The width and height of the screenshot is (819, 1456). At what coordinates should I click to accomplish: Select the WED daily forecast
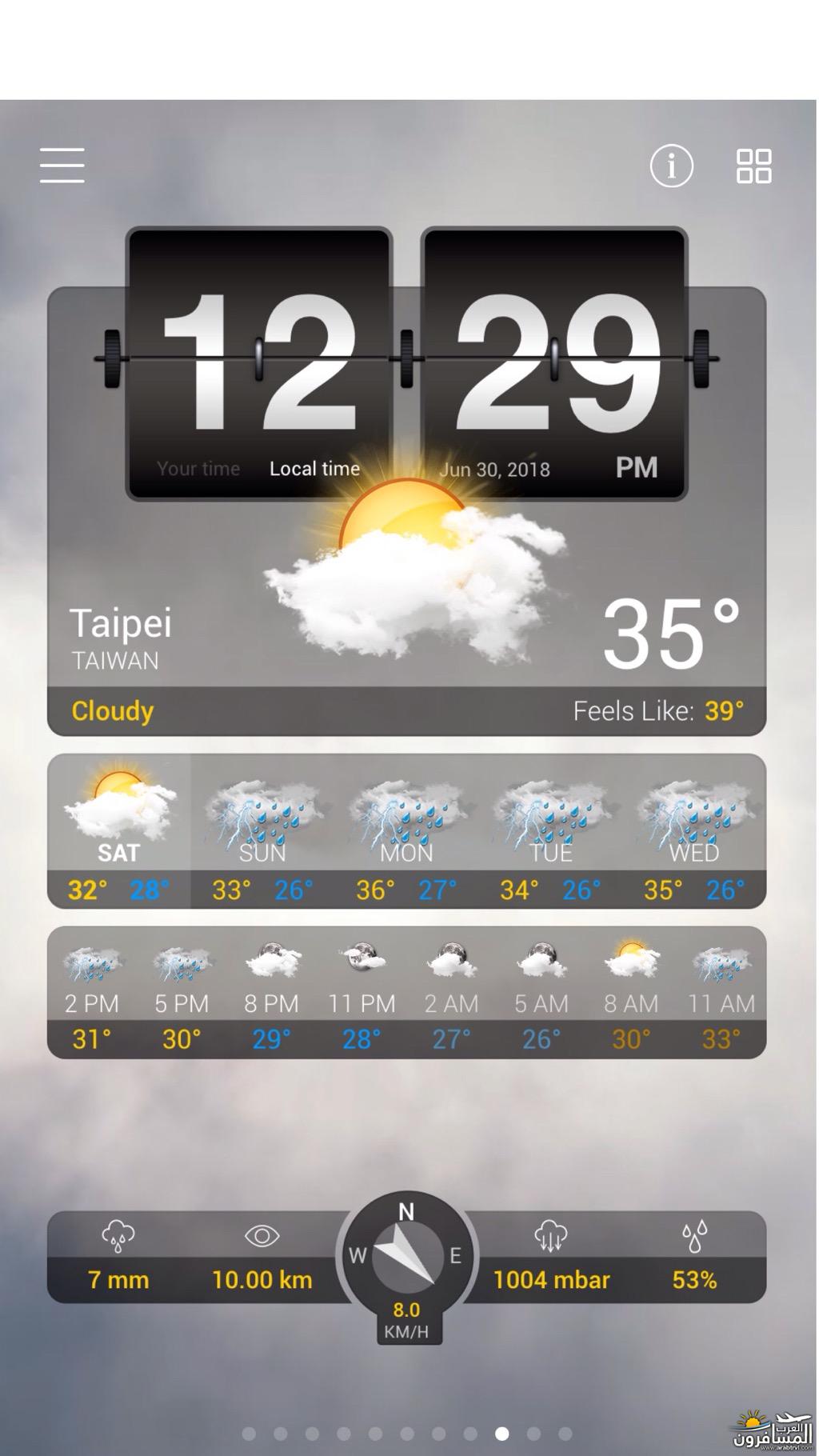tap(694, 832)
